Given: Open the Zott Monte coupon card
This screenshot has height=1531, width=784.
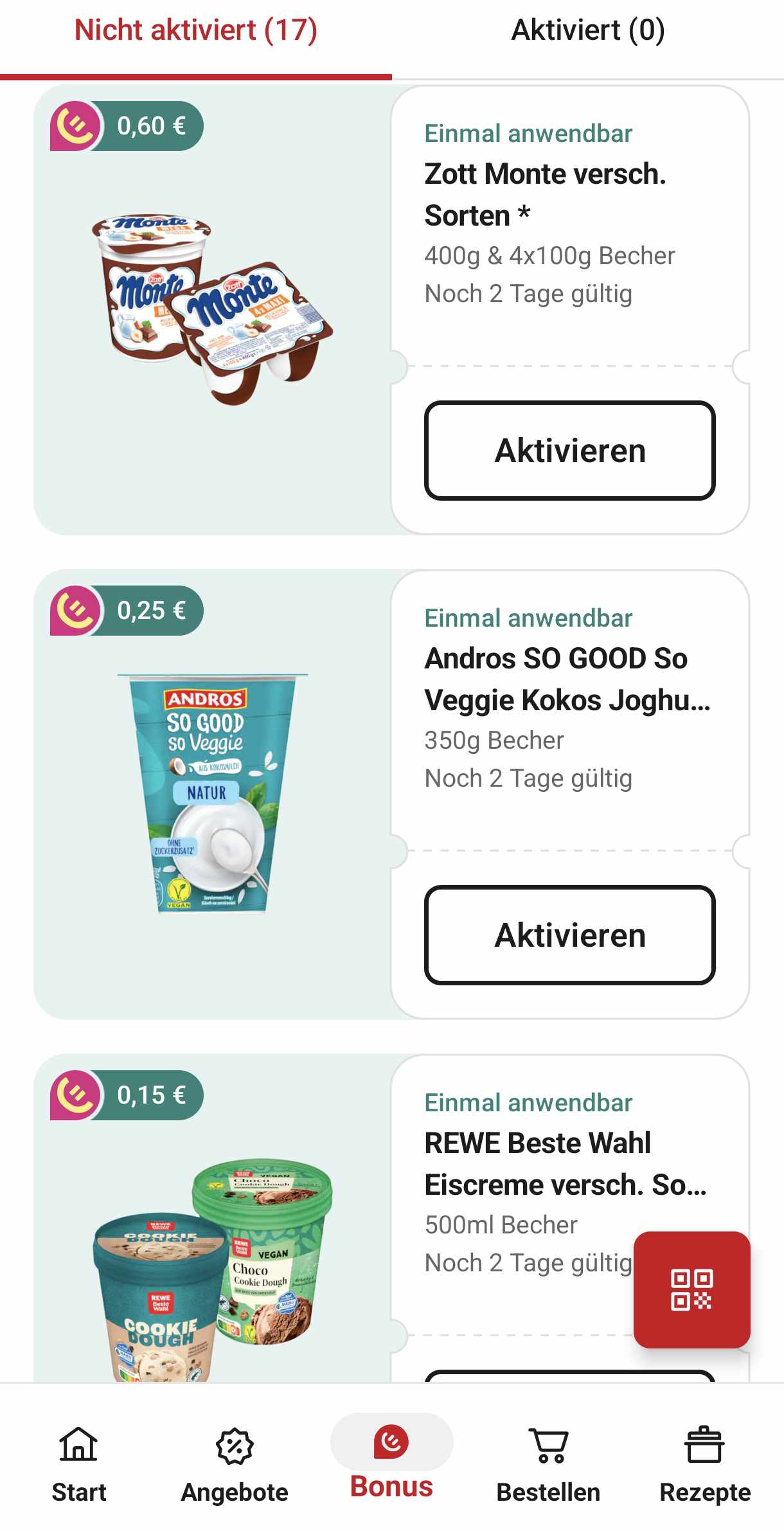Looking at the screenshot, I should pyautogui.click(x=545, y=194).
